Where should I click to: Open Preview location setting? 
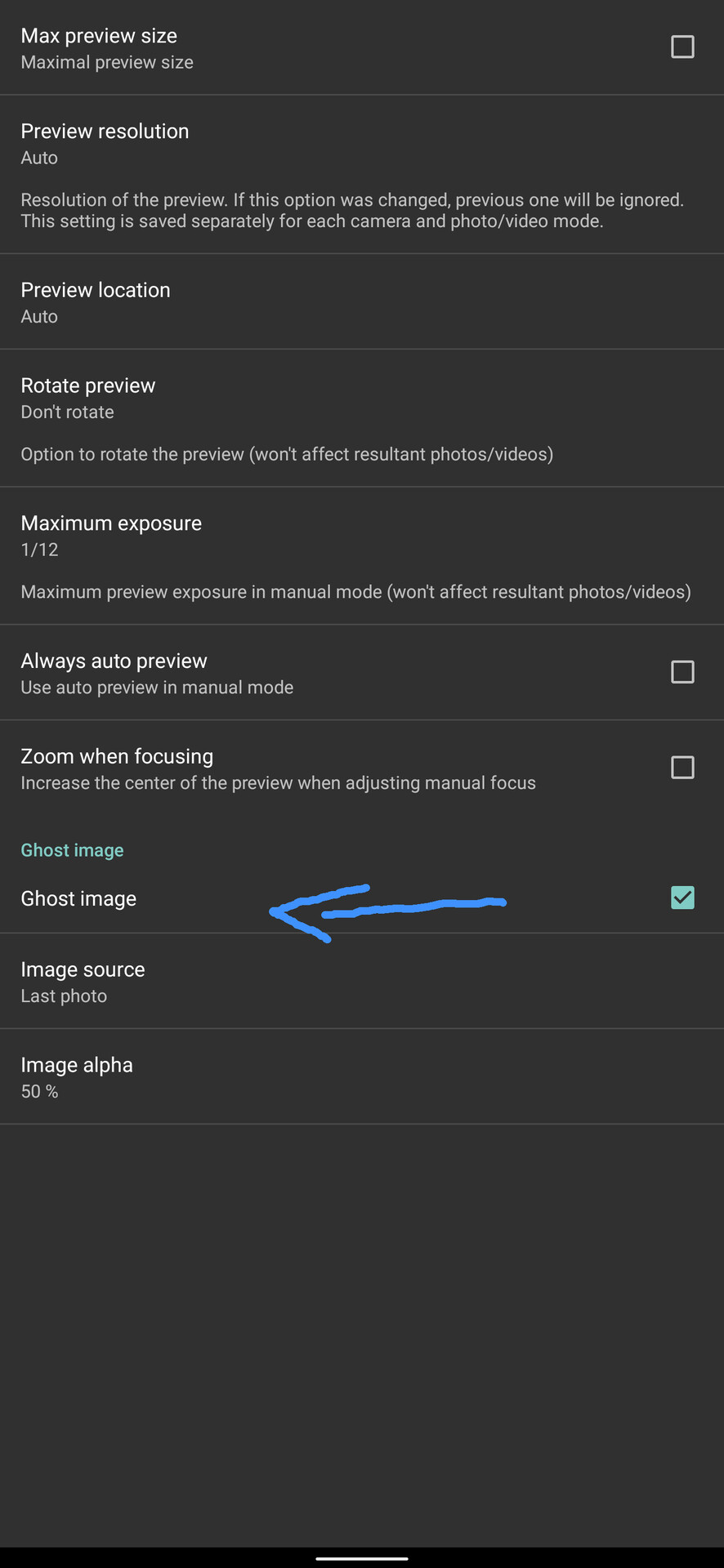coord(362,302)
